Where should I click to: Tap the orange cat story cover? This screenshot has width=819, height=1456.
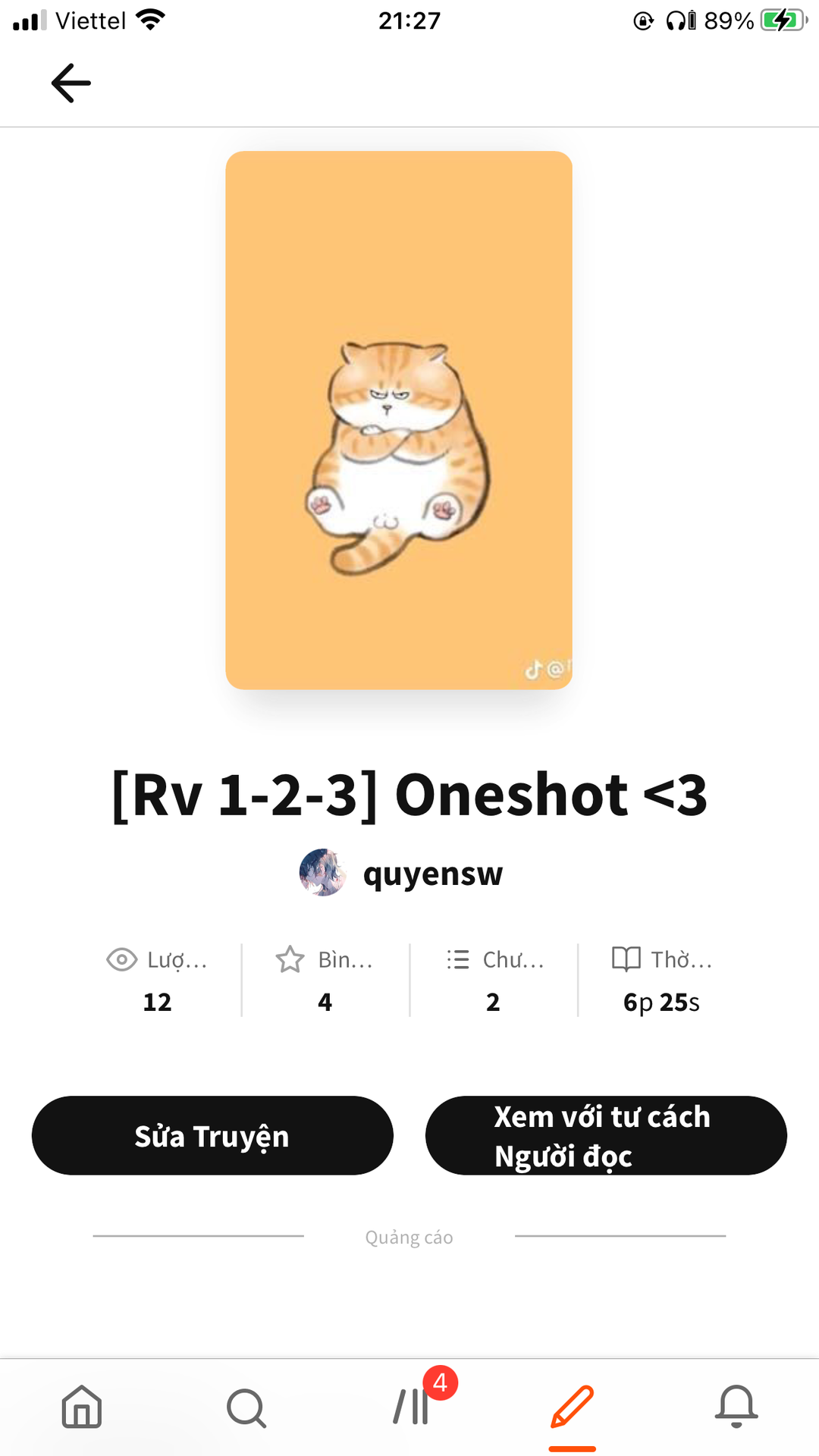tap(399, 420)
